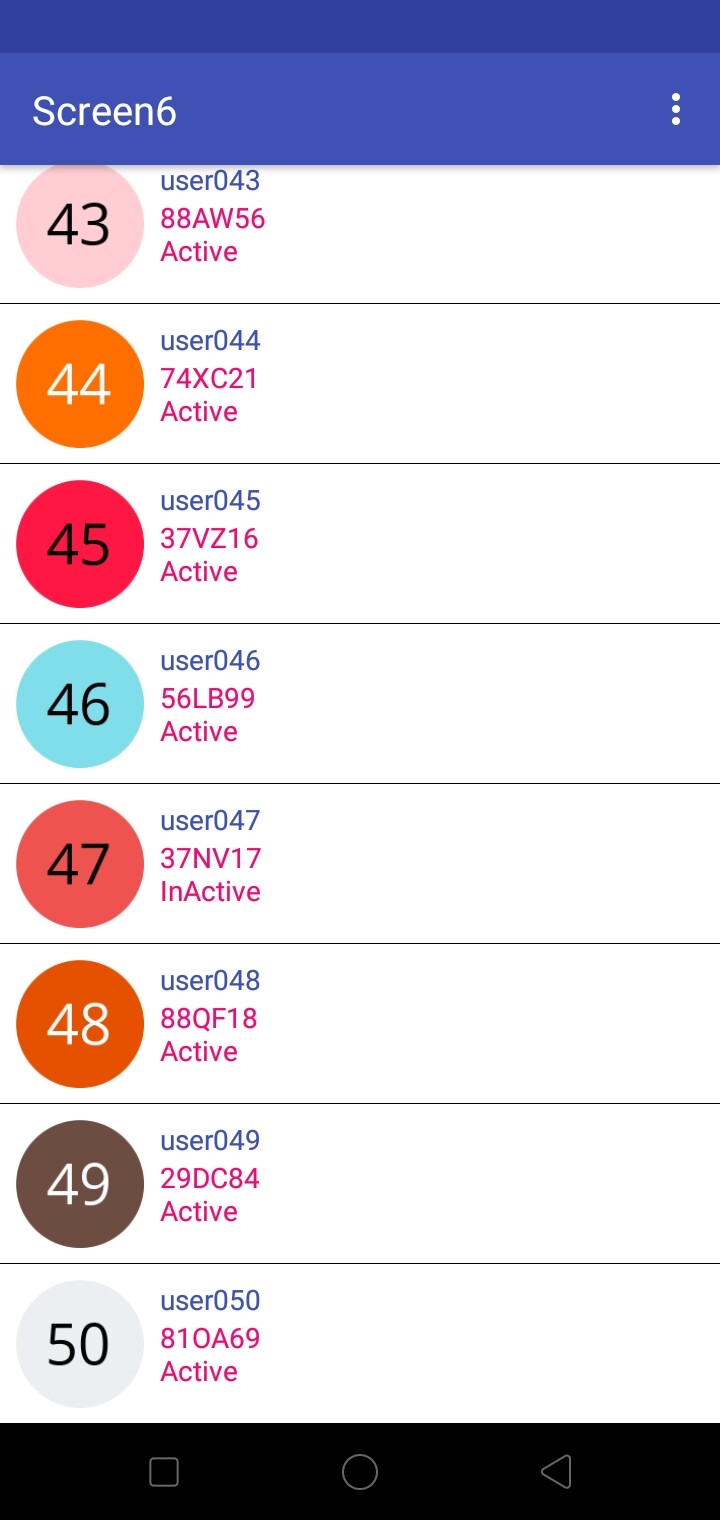720x1520 pixels.
Task: Go to the home screen
Action: (x=360, y=1472)
